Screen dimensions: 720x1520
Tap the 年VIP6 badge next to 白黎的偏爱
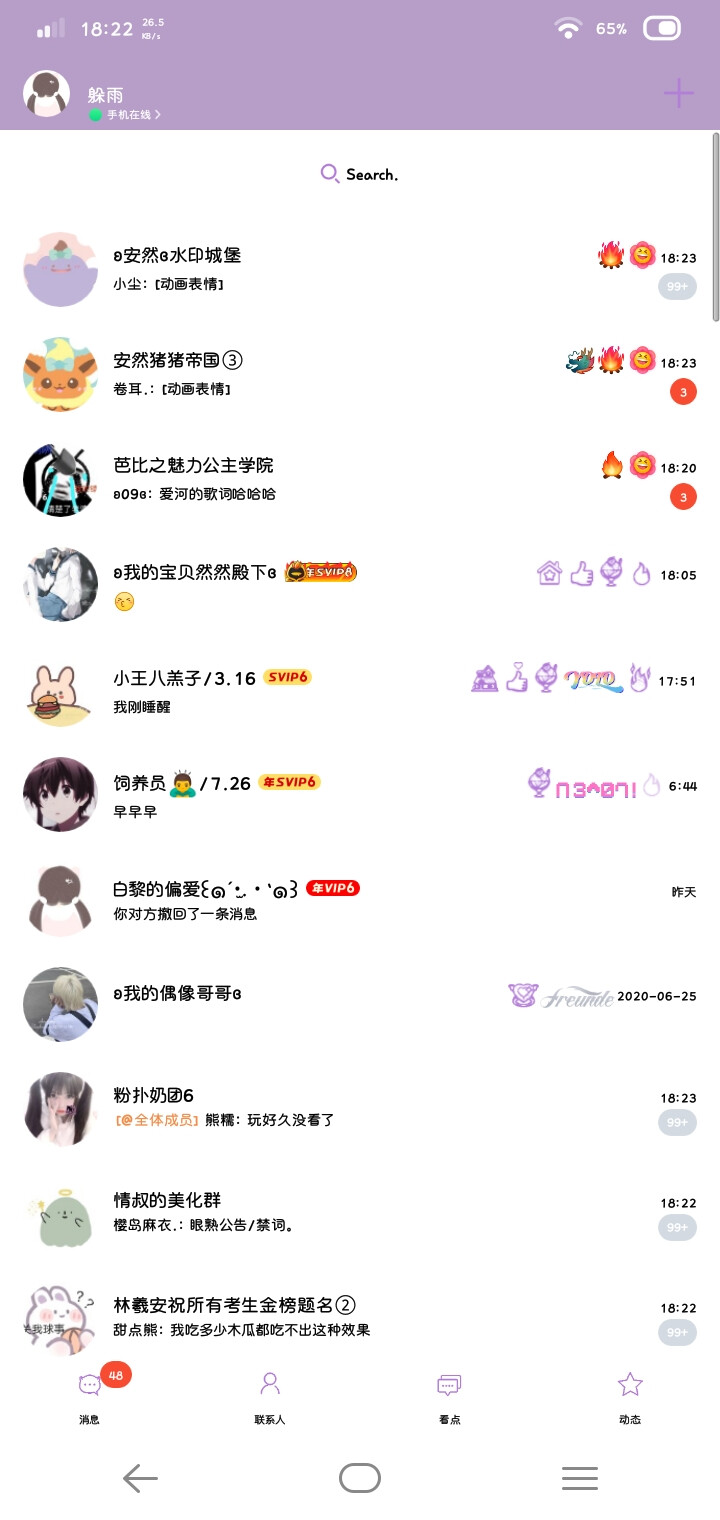point(335,887)
